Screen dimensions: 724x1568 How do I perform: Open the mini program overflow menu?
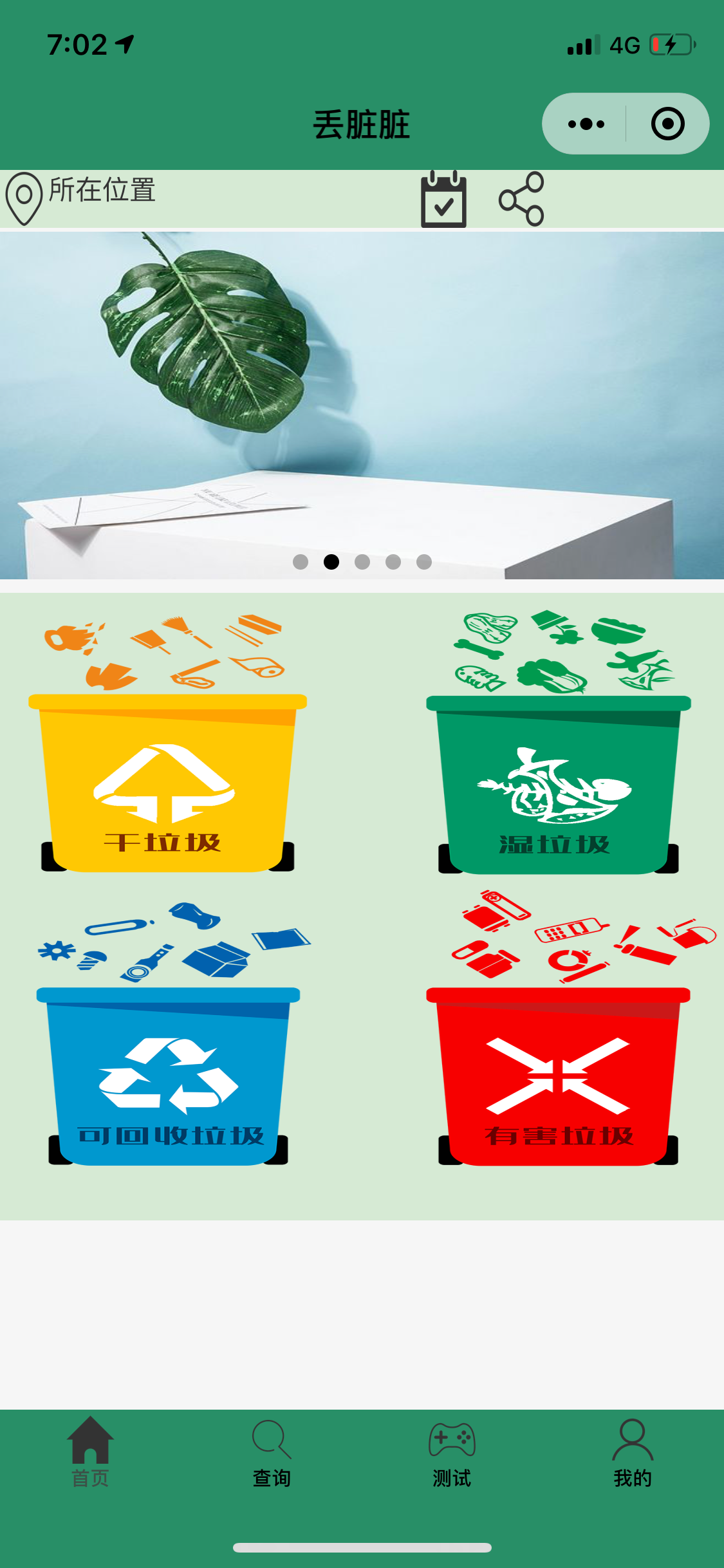[x=585, y=124]
